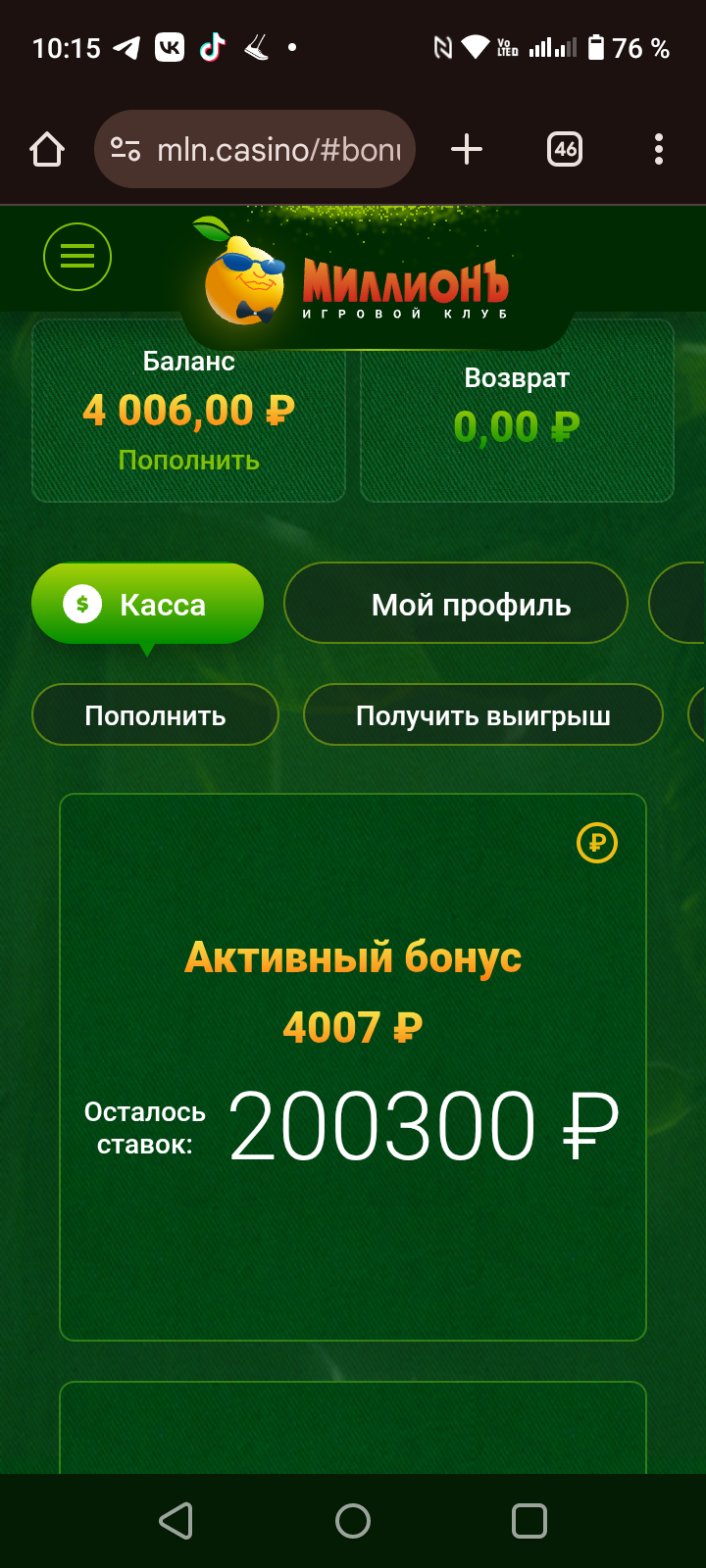The image size is (706, 1568).
Task: Select the Касса tab
Action: coord(147,604)
